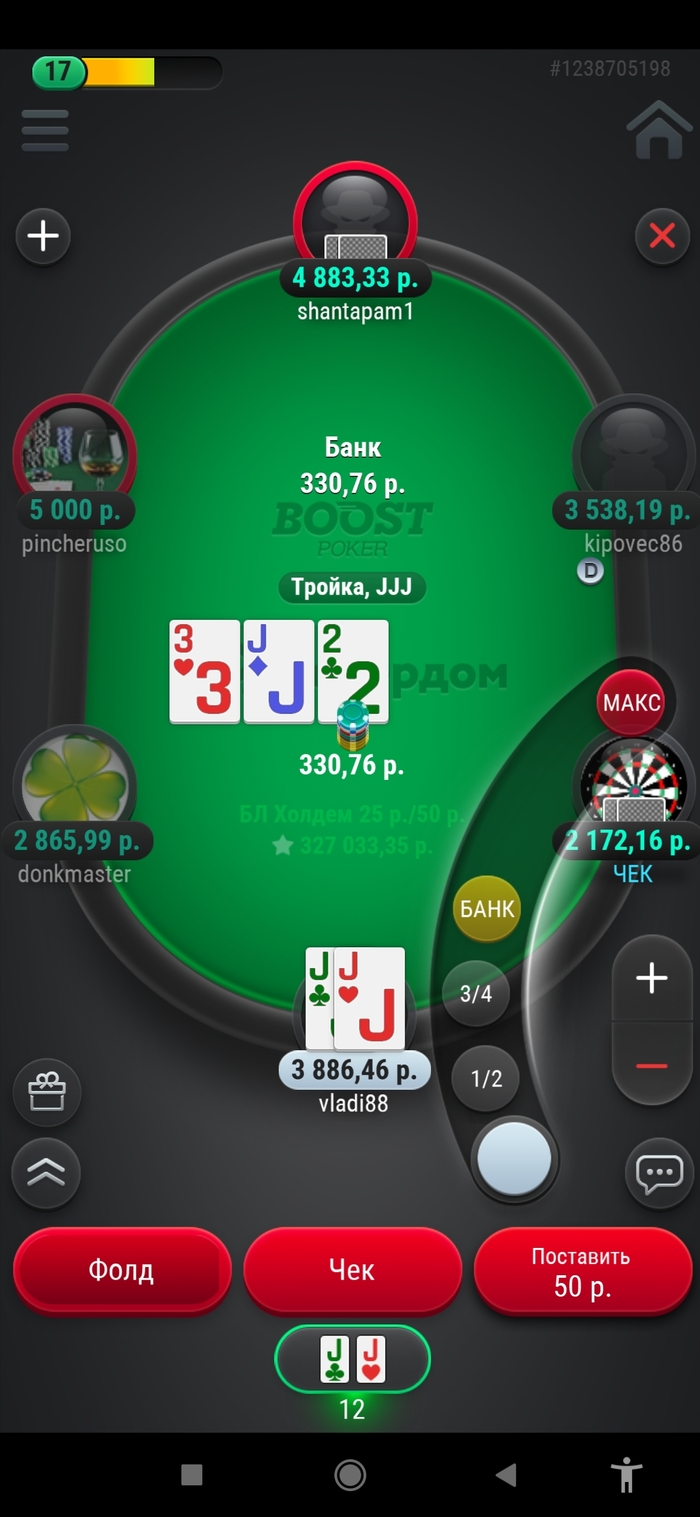Fold the hand with Фолд

121,1270
